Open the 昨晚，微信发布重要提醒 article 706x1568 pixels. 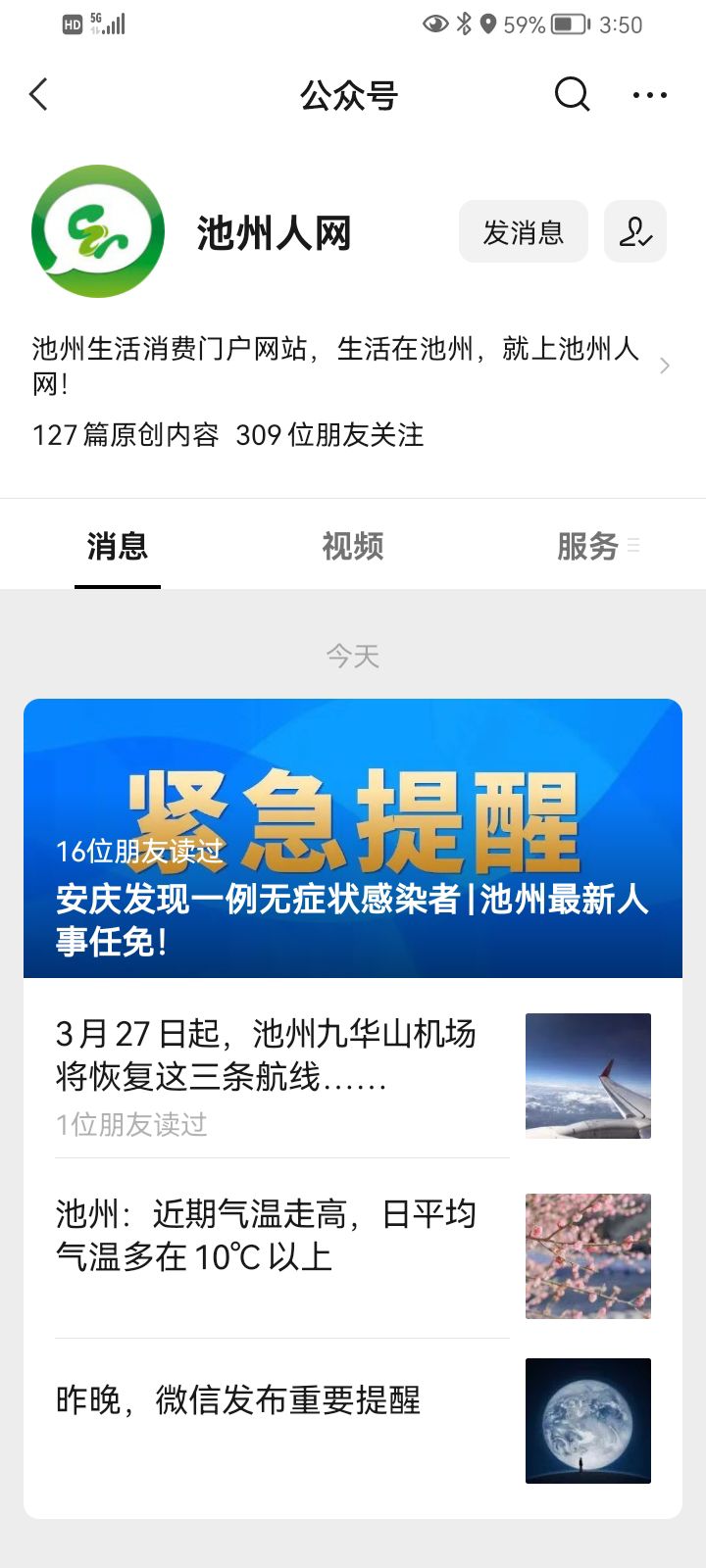point(284,1400)
